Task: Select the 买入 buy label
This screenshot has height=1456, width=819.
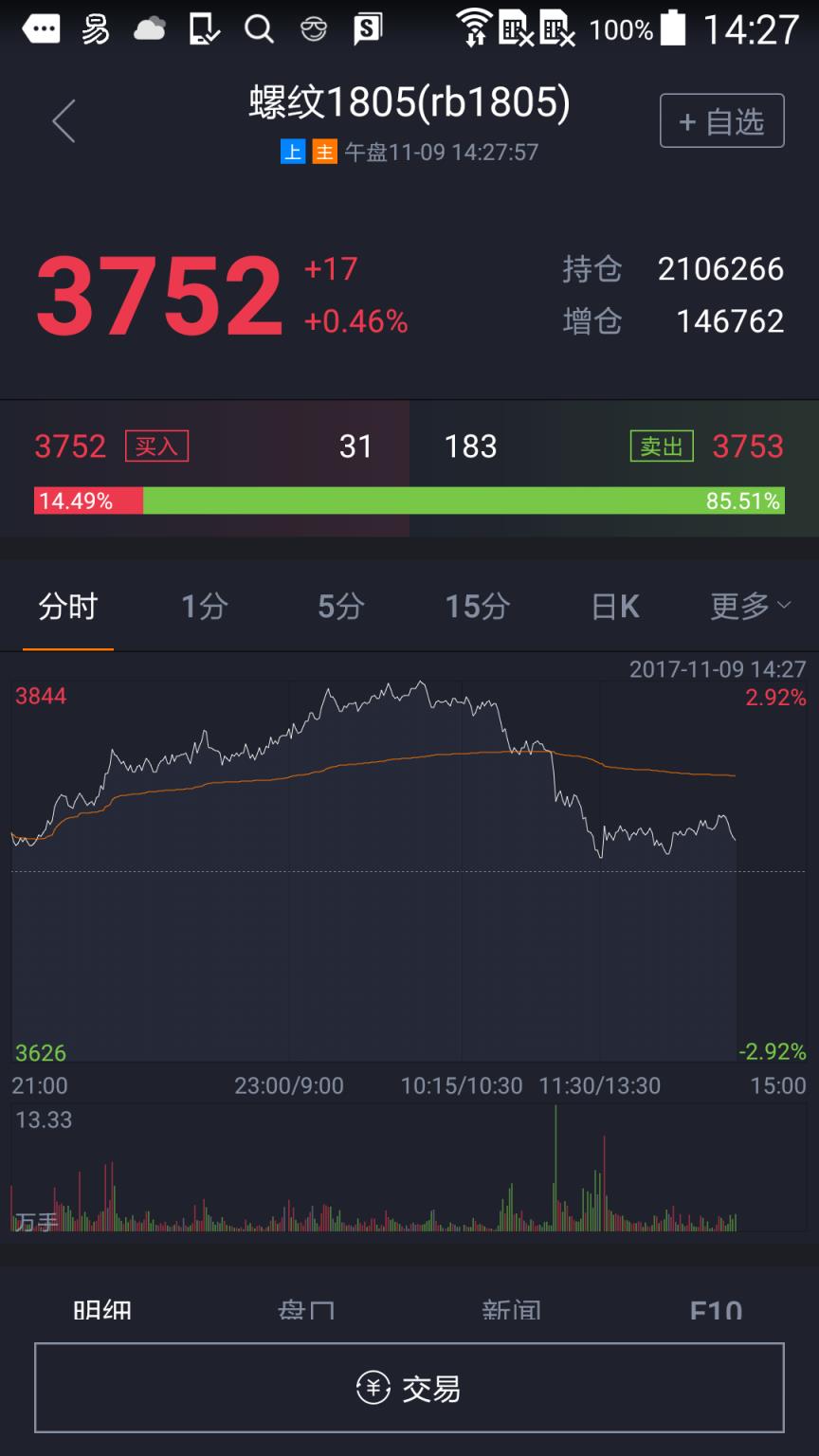Action: pos(156,446)
